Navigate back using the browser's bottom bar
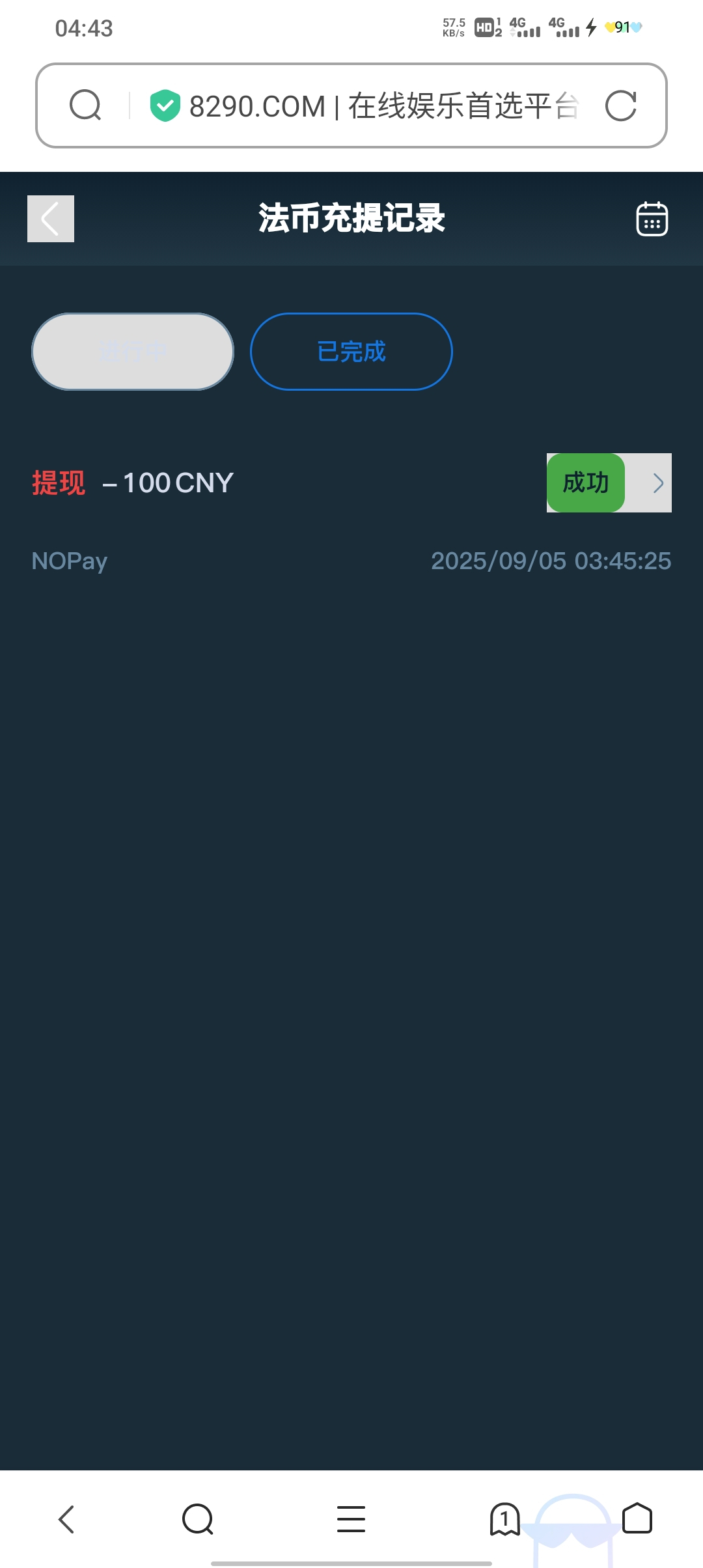Image resolution: width=703 pixels, height=1568 pixels. click(66, 1519)
